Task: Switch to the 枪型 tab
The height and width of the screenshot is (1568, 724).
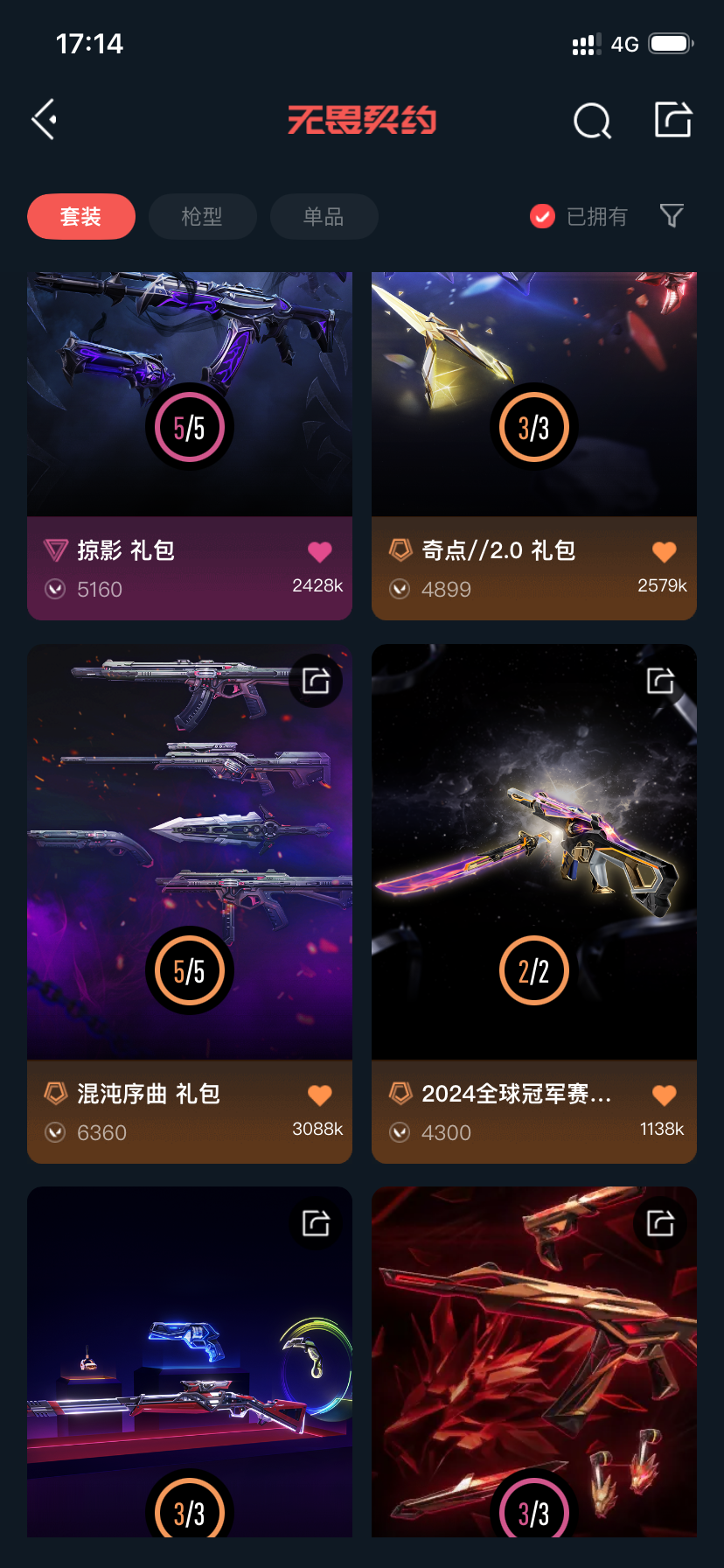Action: click(x=202, y=216)
